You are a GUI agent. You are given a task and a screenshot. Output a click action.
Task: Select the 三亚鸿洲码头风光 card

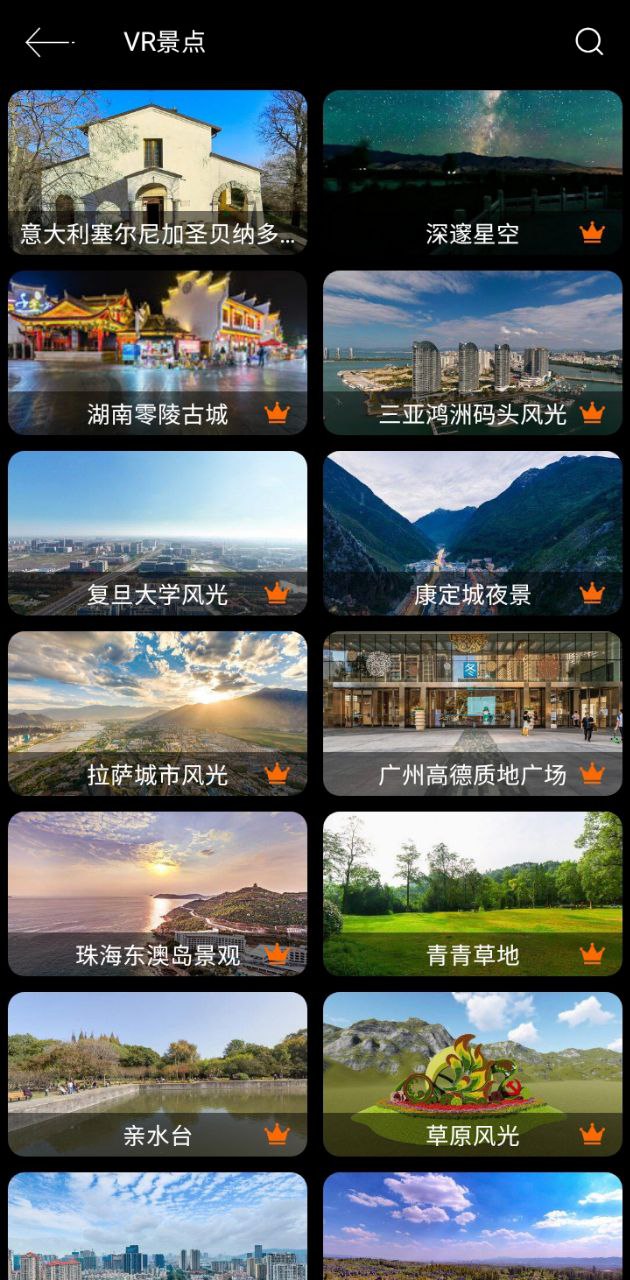click(472, 353)
